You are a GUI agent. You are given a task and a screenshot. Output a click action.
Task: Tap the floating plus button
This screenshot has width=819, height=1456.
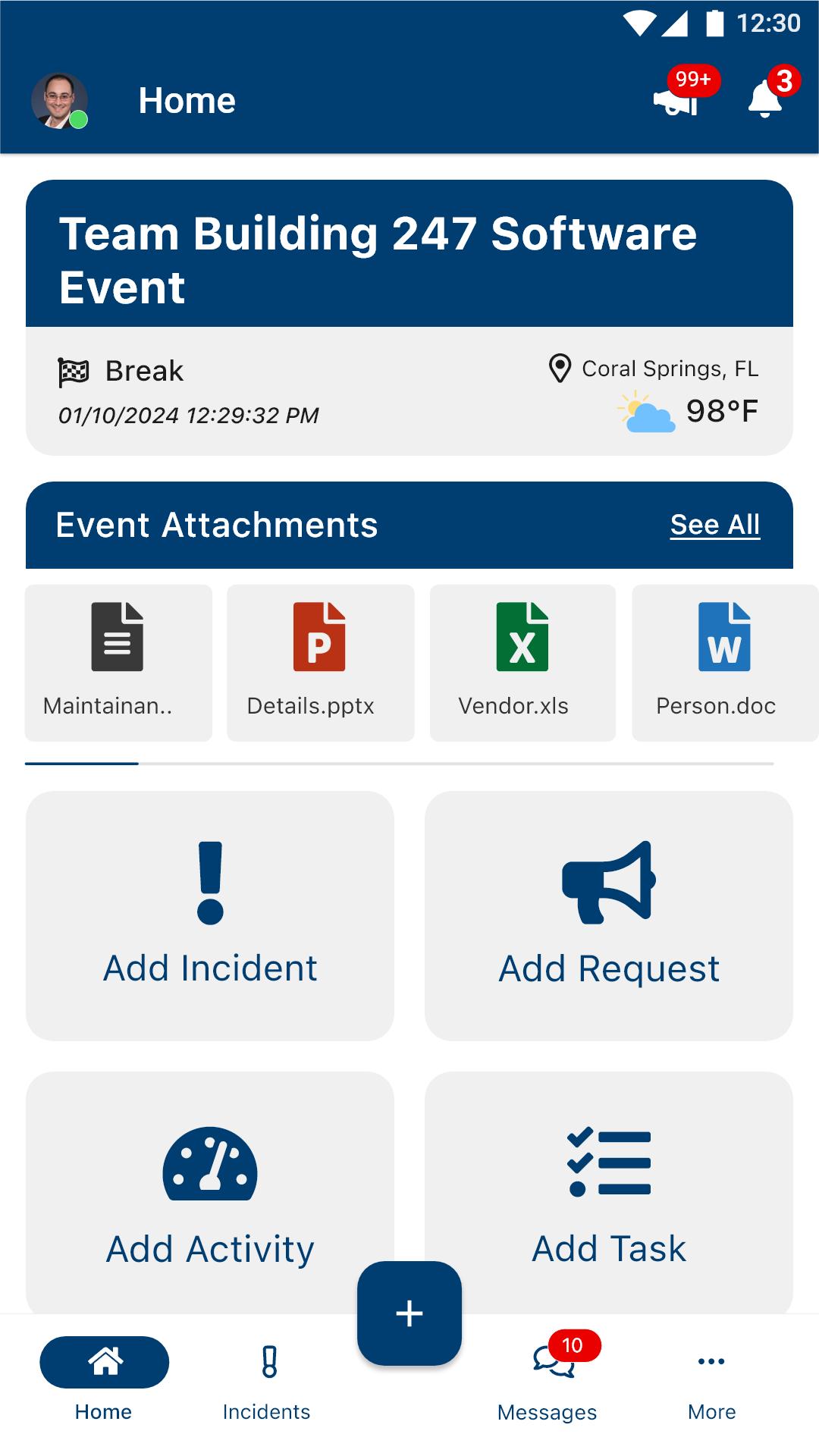click(409, 1313)
